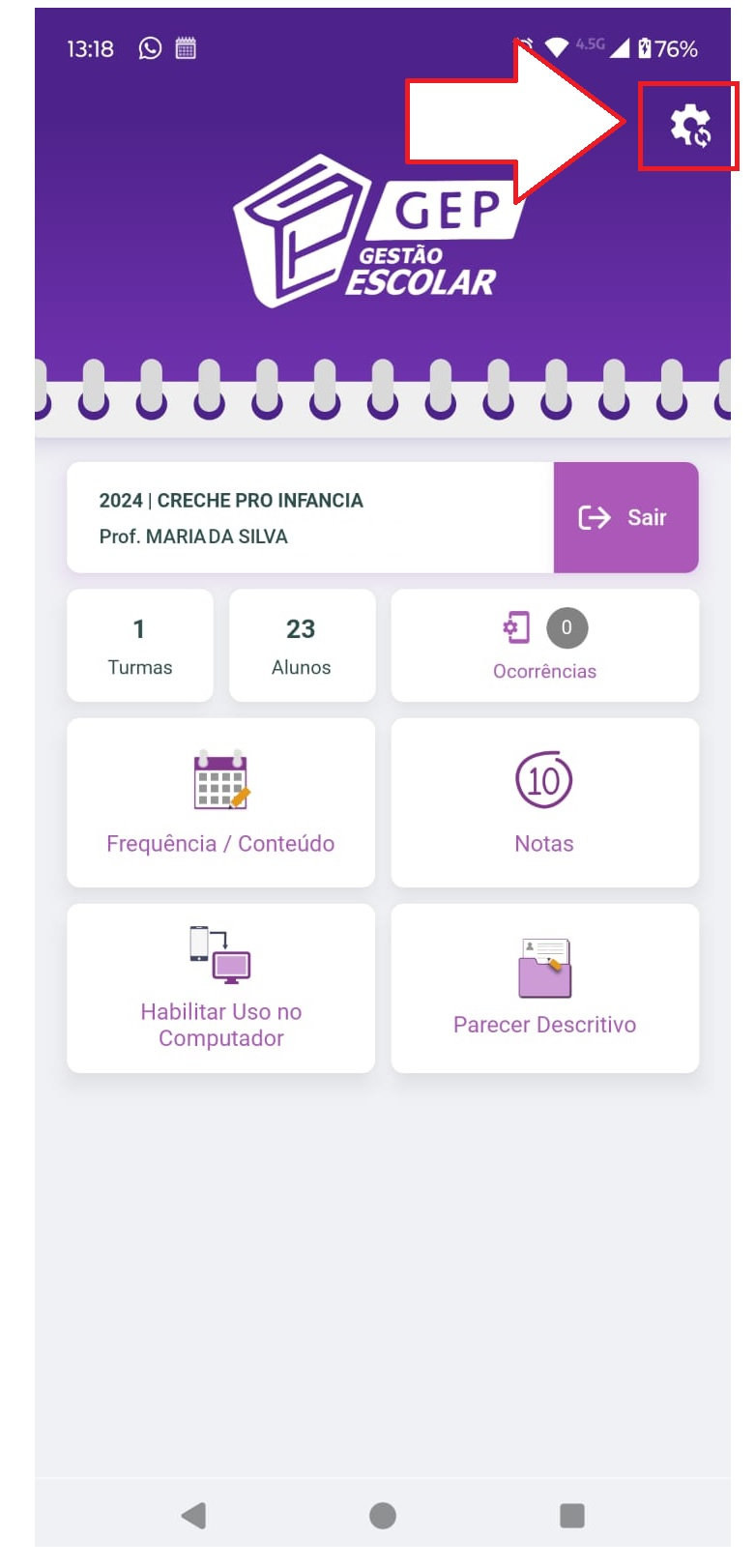Open the settings sync gear icon

(x=690, y=127)
